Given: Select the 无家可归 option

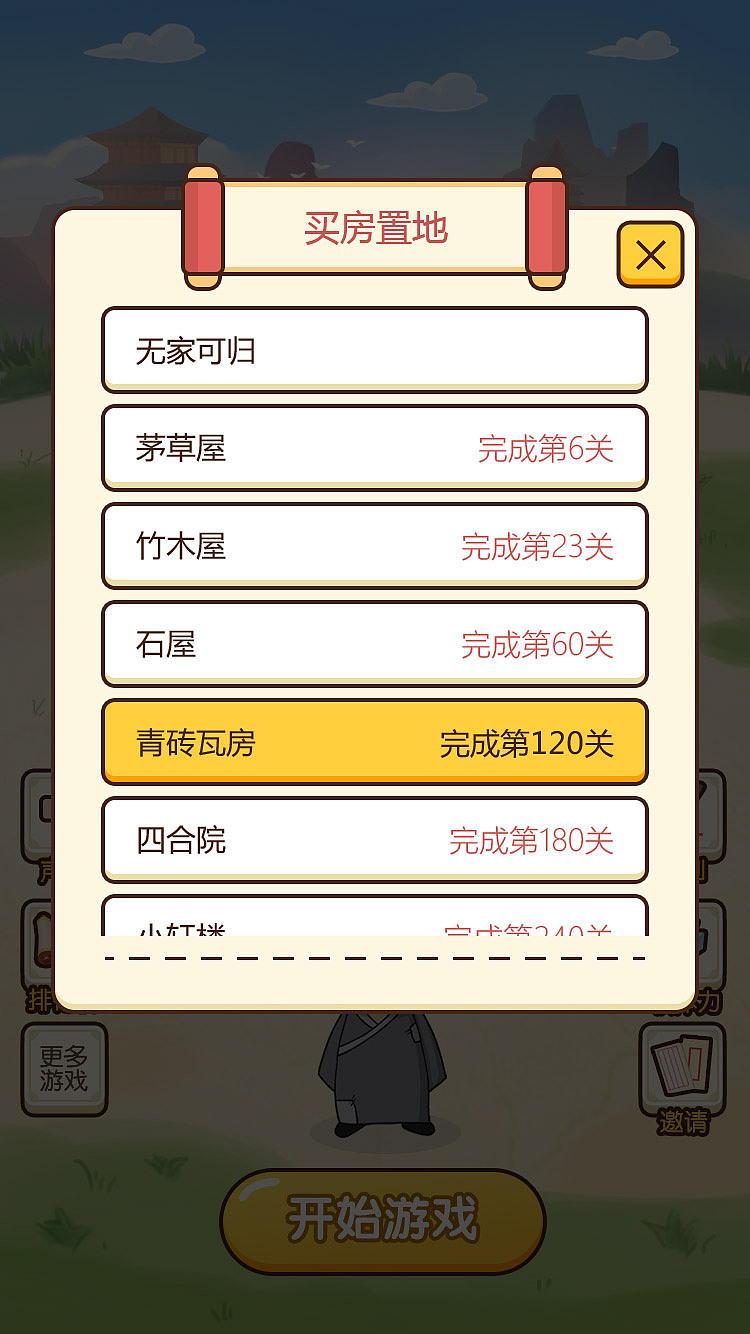Looking at the screenshot, I should point(375,350).
